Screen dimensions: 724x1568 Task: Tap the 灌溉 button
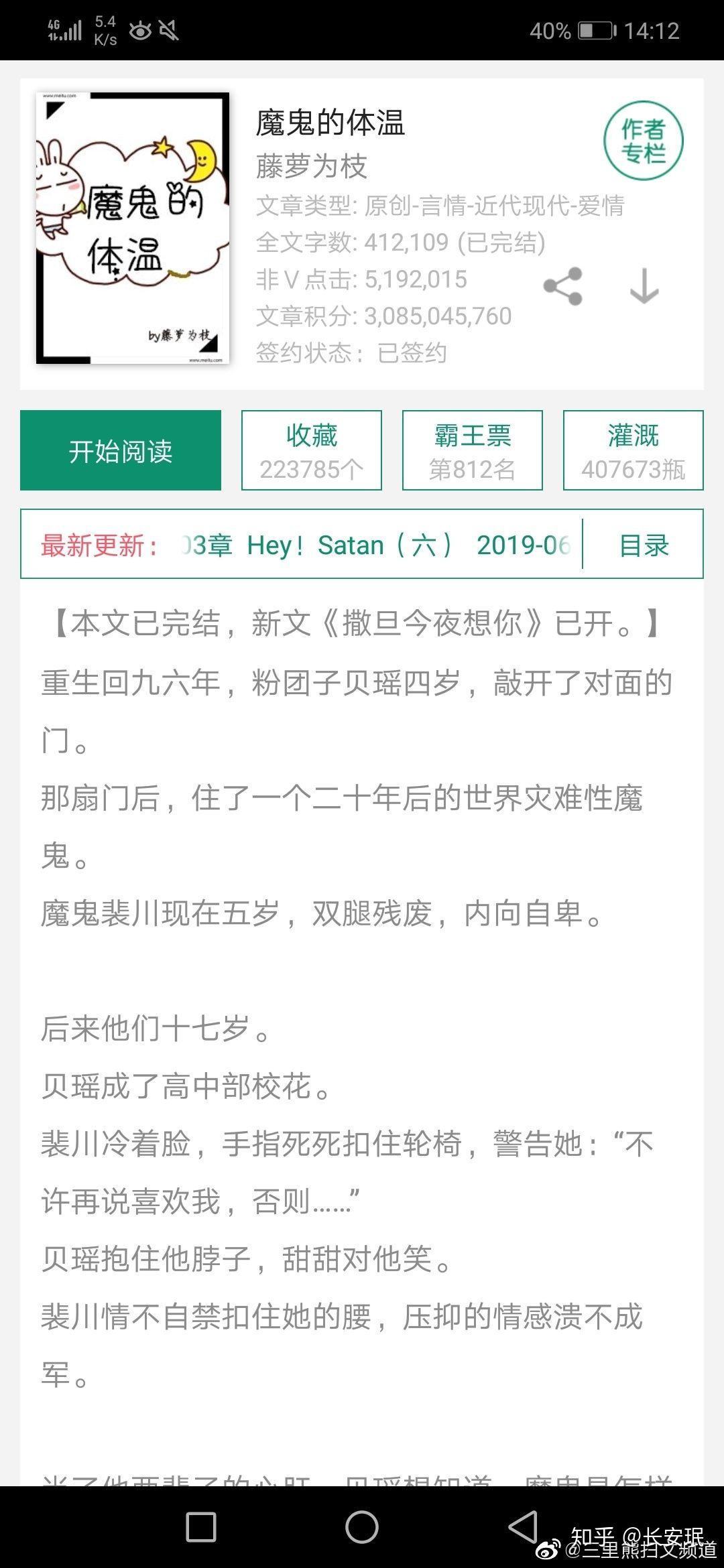click(633, 450)
